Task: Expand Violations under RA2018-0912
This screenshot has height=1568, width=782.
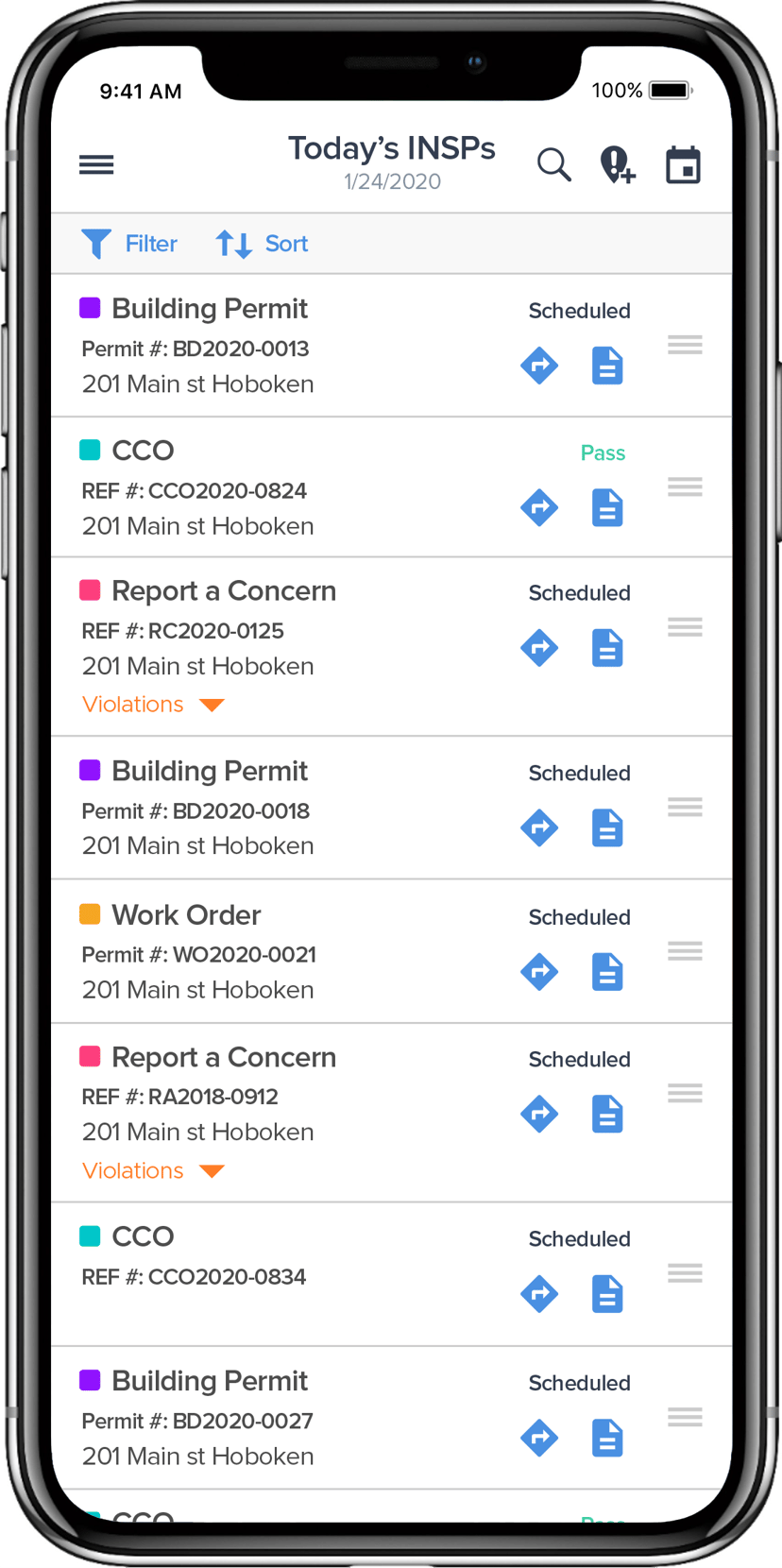Action: coord(153,1171)
